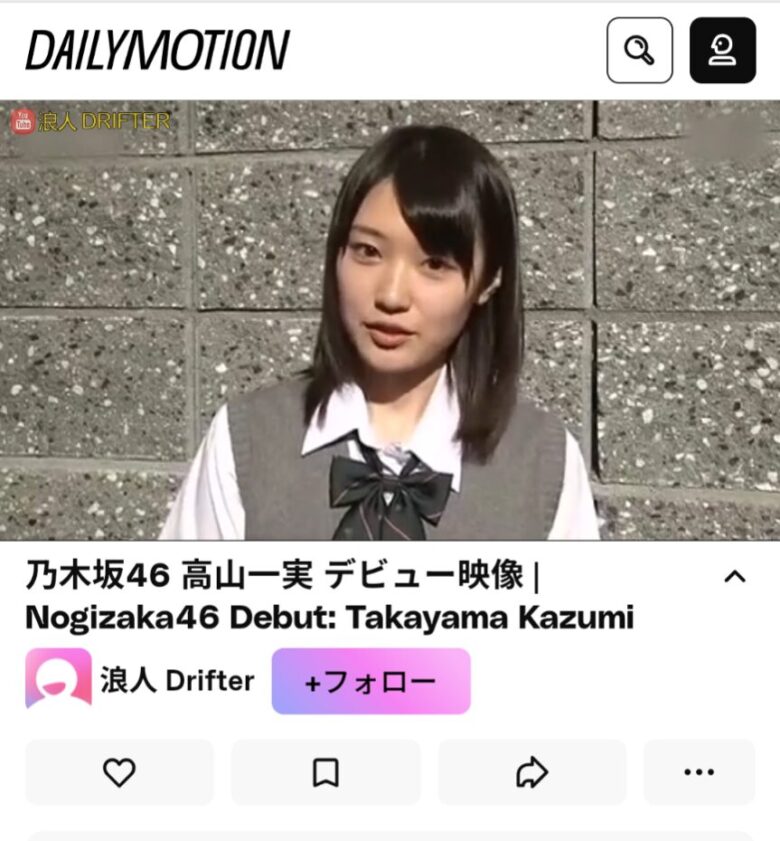Image resolution: width=780 pixels, height=841 pixels.
Task: Tap the video player to show controls
Action: point(390,320)
